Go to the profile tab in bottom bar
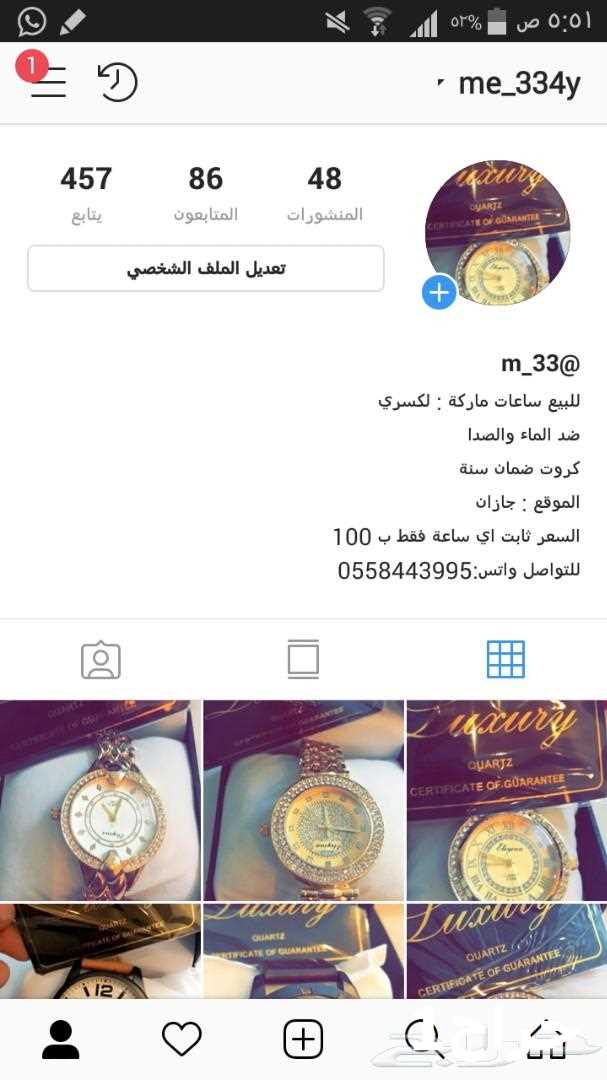 point(61,1039)
